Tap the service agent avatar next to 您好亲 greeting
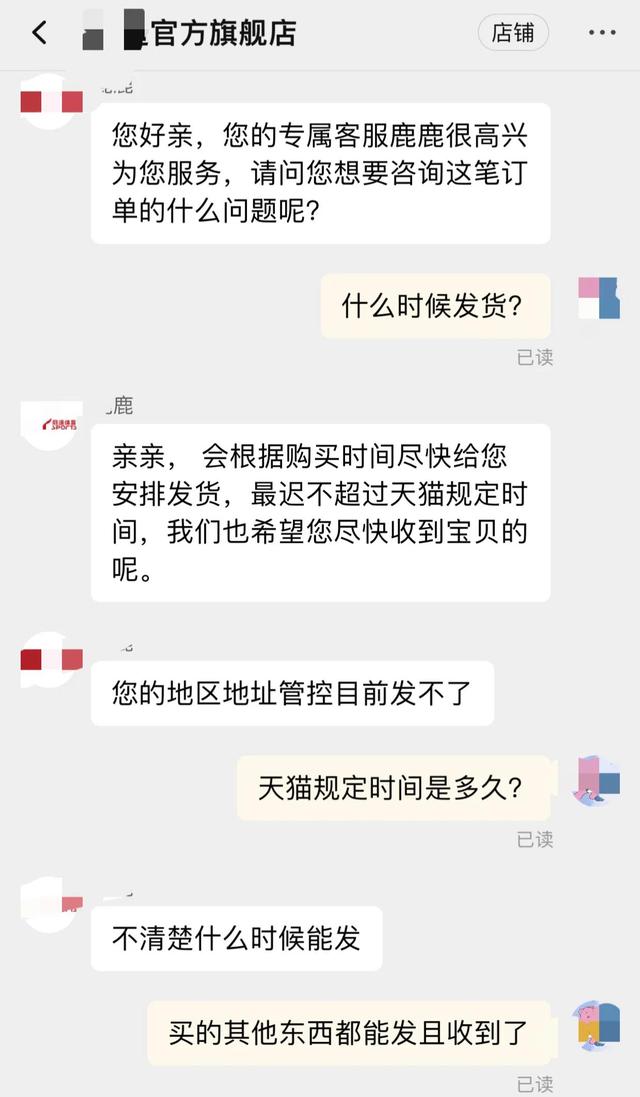The height and width of the screenshot is (1097, 640). [x=51, y=101]
